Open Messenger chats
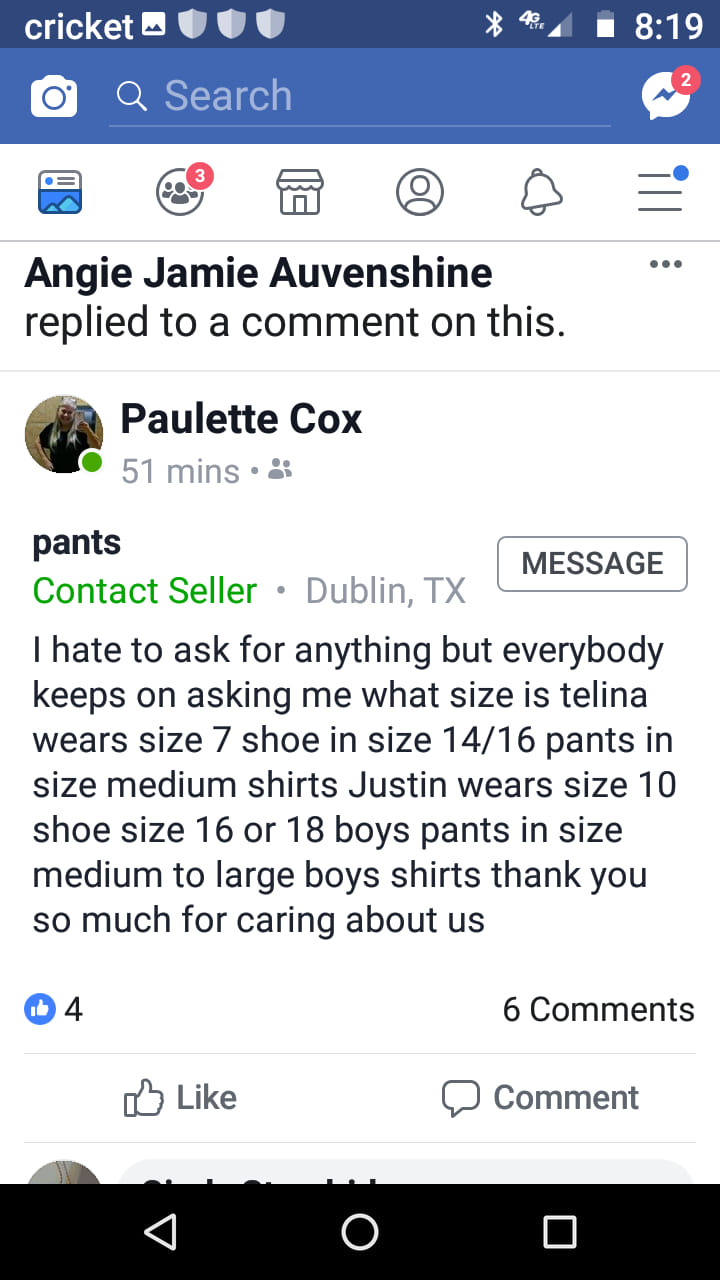The width and height of the screenshot is (720, 1280). coord(666,96)
